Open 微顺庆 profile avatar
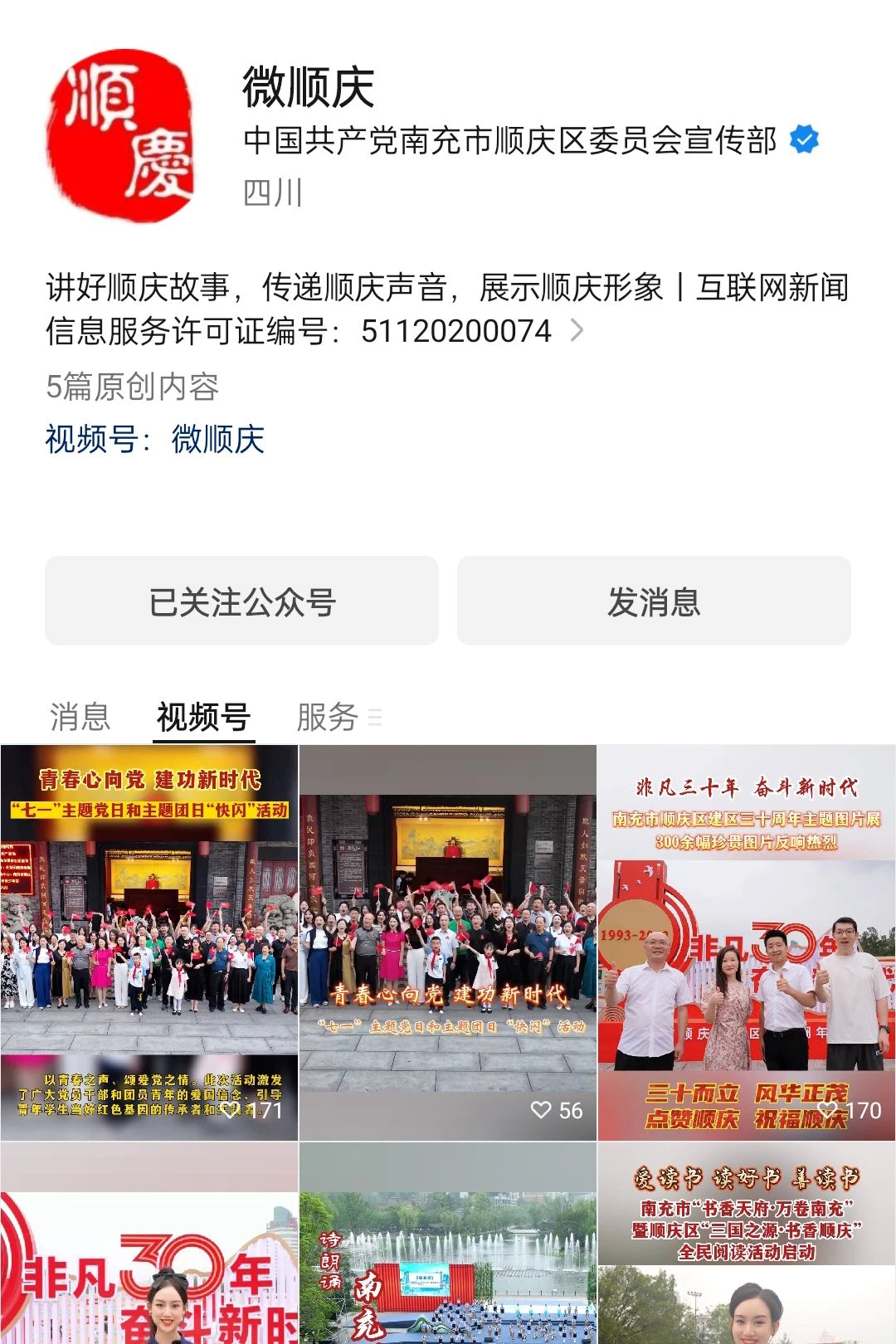896x1344 pixels. (x=122, y=136)
